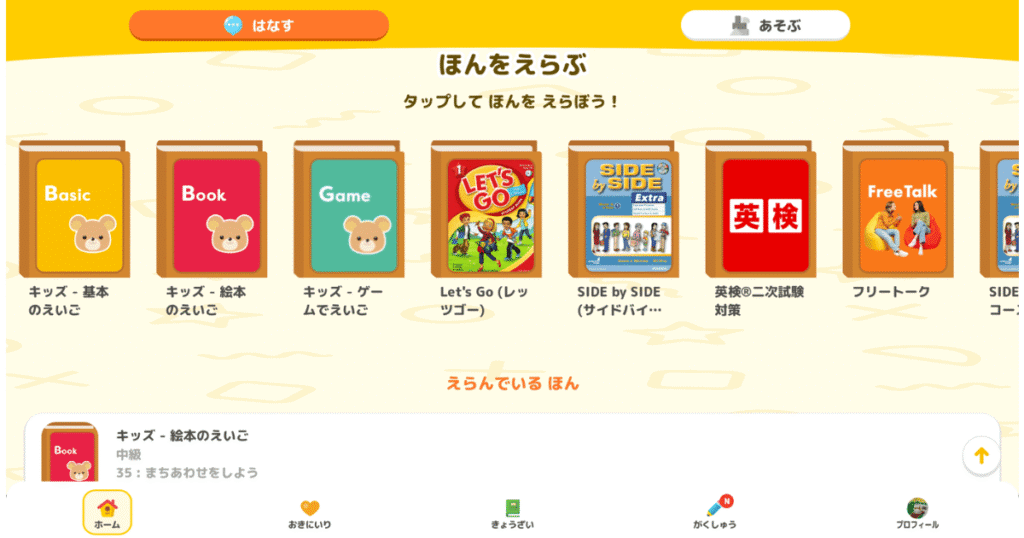1024x538 pixels.
Task: Select the SIDE by SIDE textbook
Action: point(622,210)
